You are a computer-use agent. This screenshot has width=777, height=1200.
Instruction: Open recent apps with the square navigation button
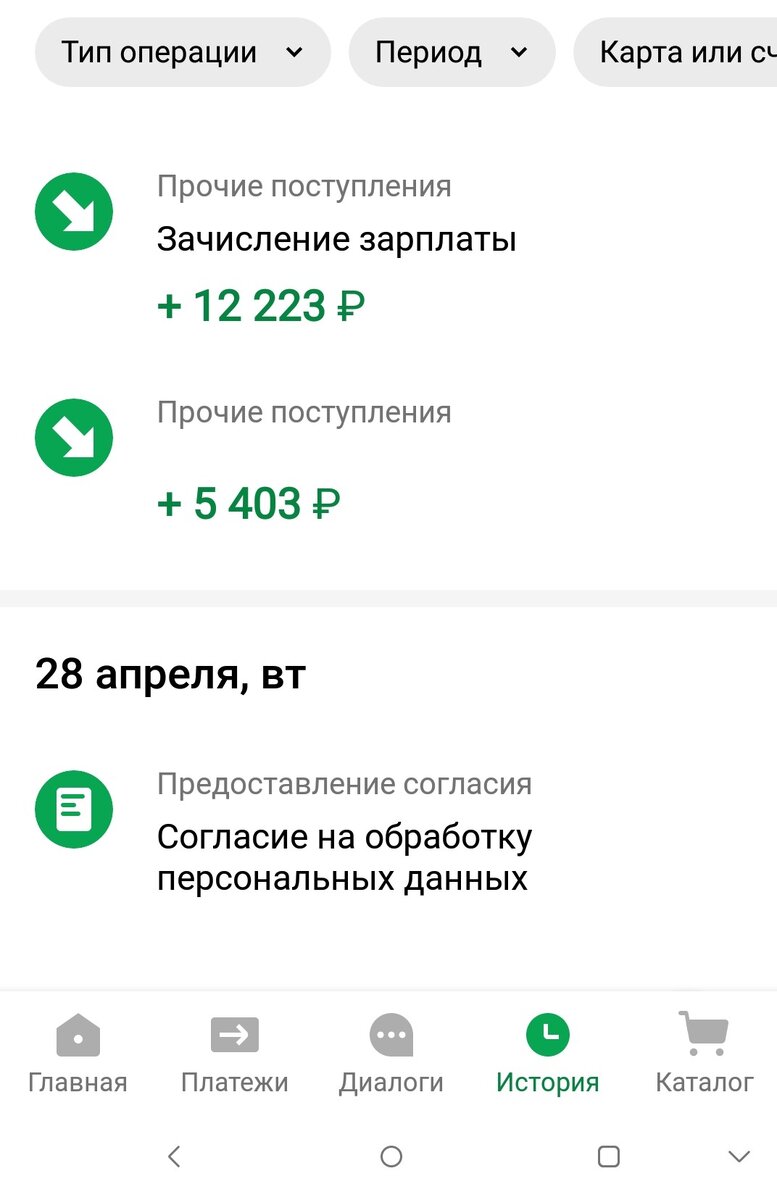pyautogui.click(x=608, y=1157)
